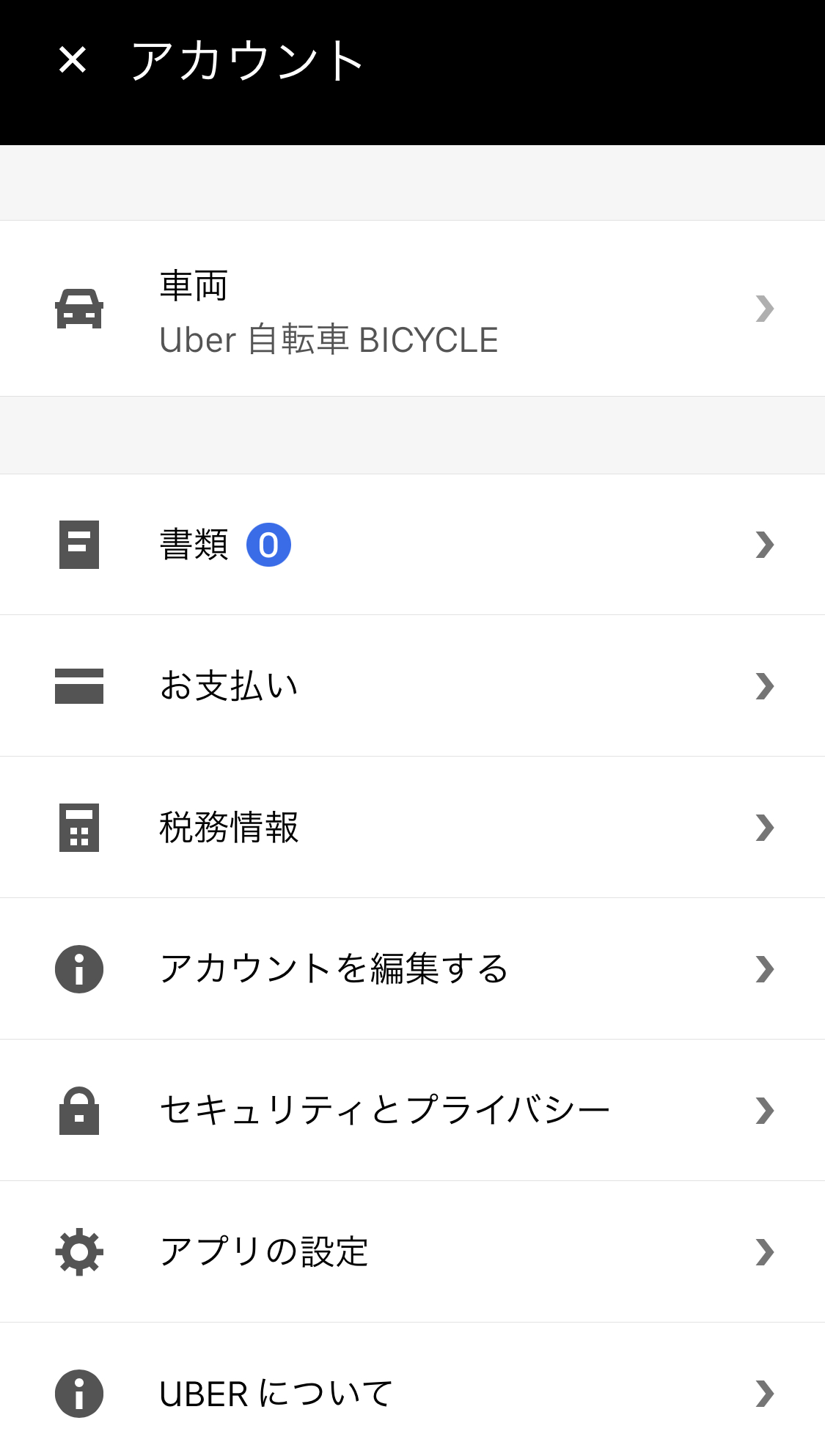Open アプリの設定 settings page
Screen dimensions: 825x1456
tap(265, 1251)
